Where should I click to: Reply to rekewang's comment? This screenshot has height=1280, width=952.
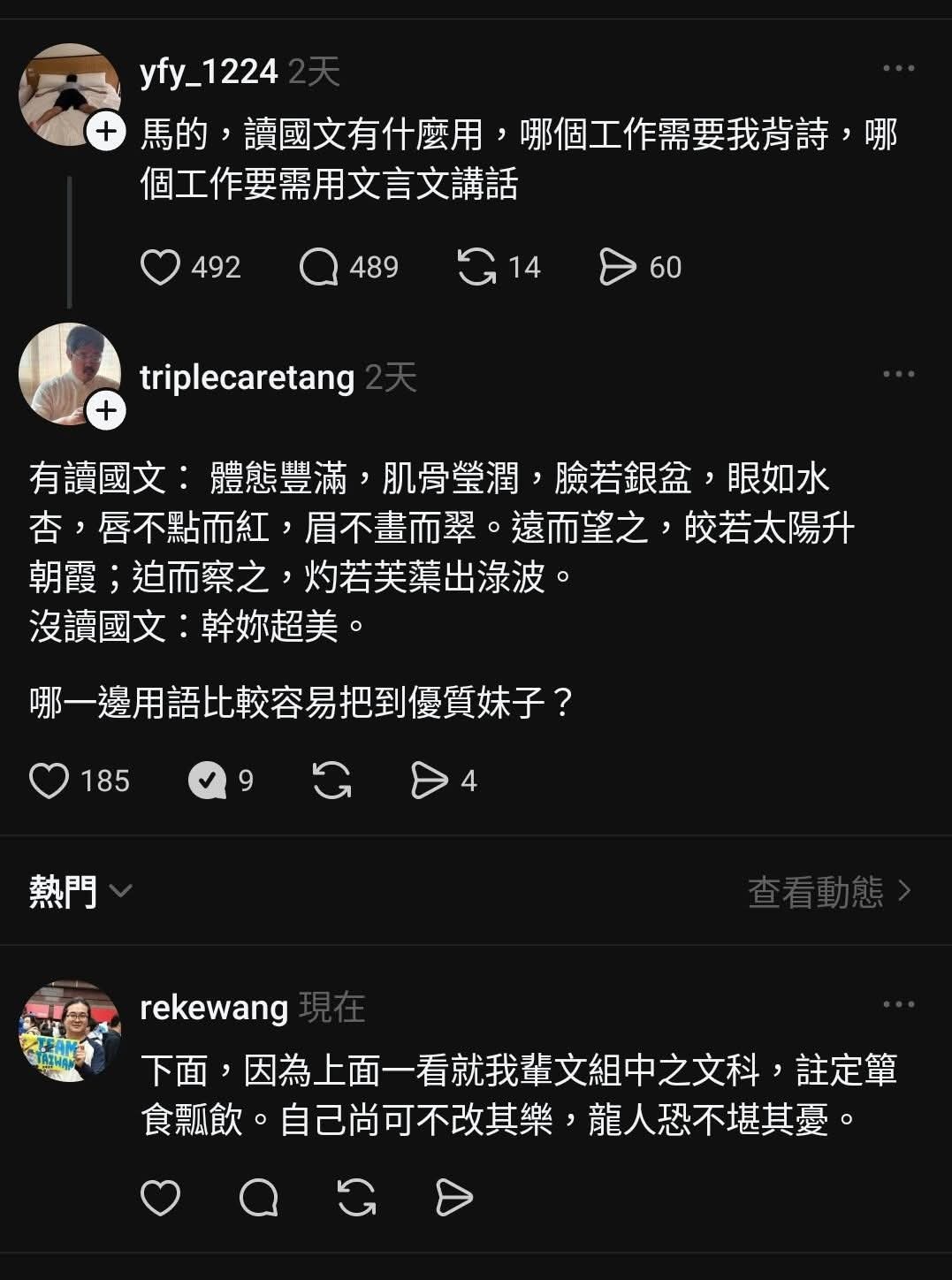click(x=259, y=1198)
